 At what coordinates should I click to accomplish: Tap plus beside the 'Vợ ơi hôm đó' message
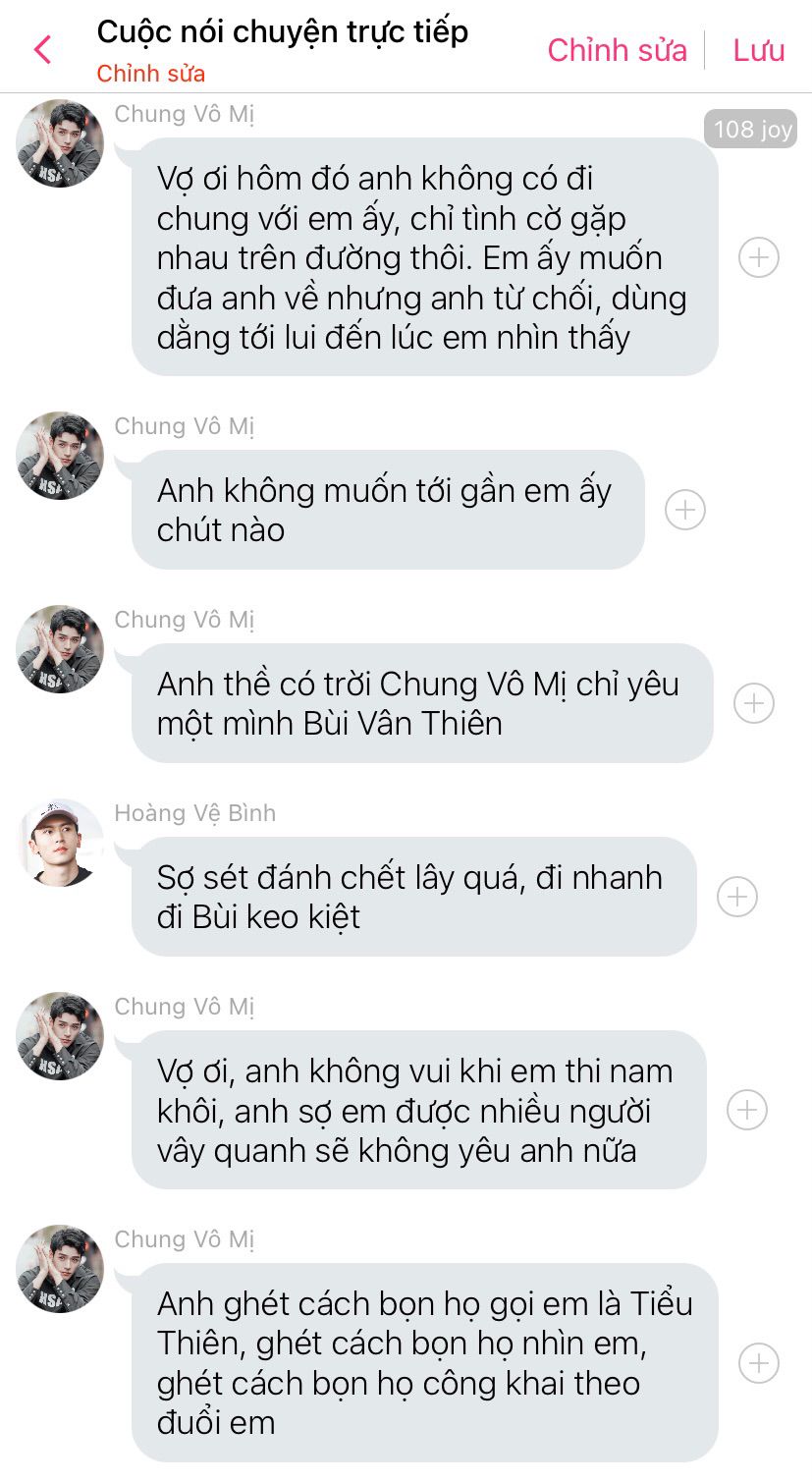(758, 257)
